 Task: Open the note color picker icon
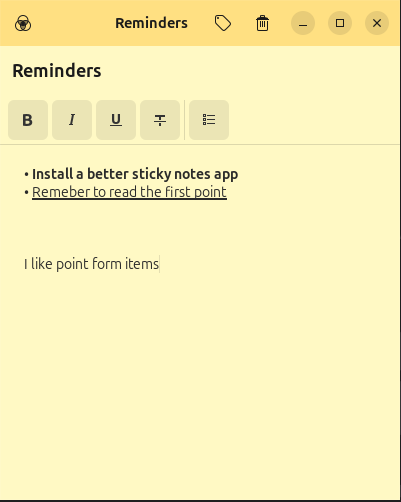23,23
